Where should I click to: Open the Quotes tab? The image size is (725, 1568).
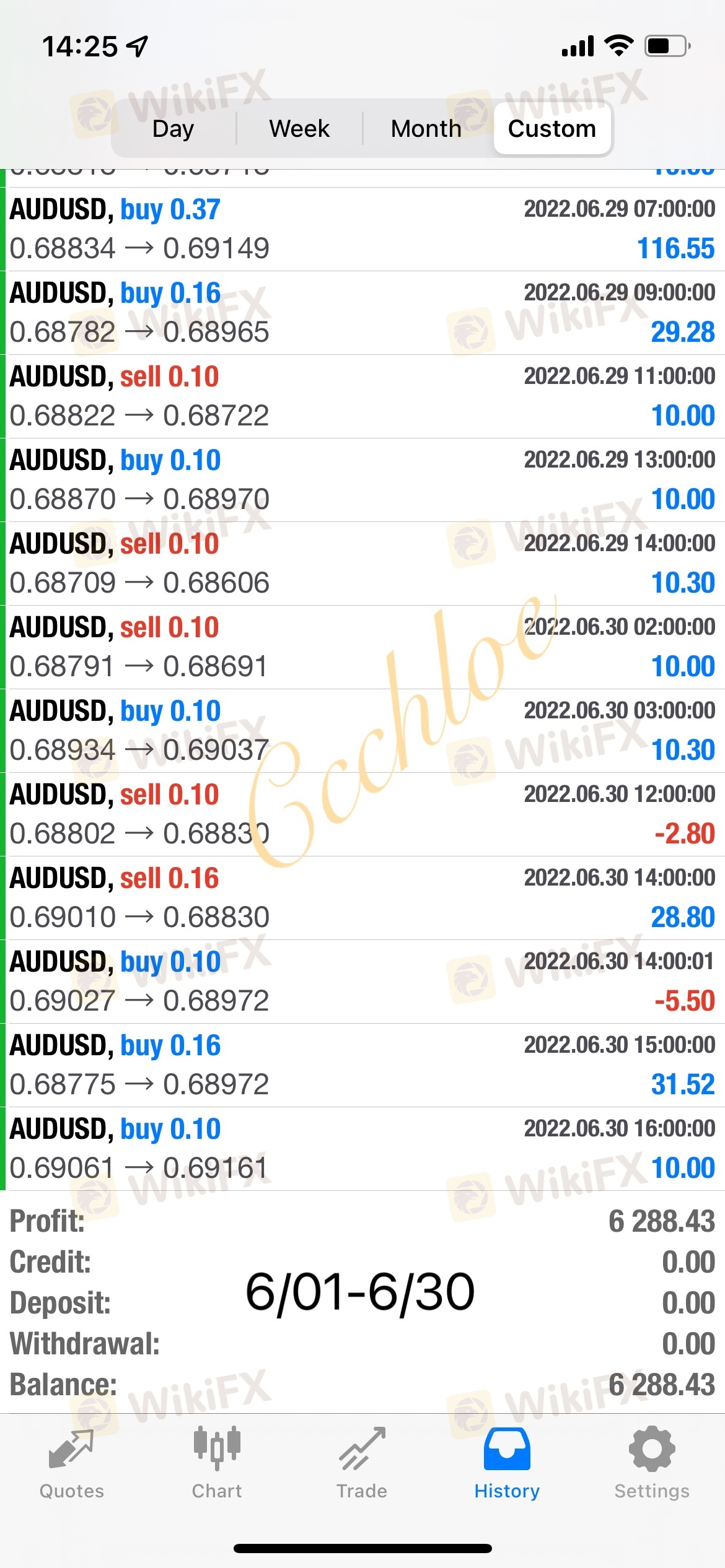72,1465
